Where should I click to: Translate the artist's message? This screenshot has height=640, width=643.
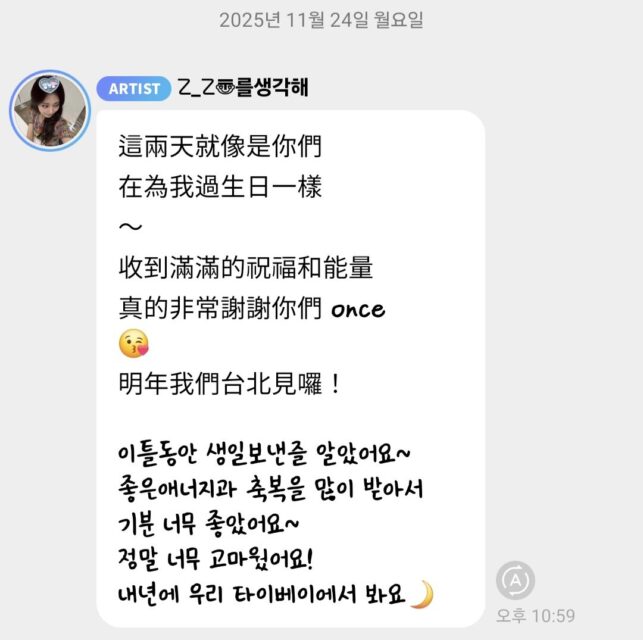[516, 580]
